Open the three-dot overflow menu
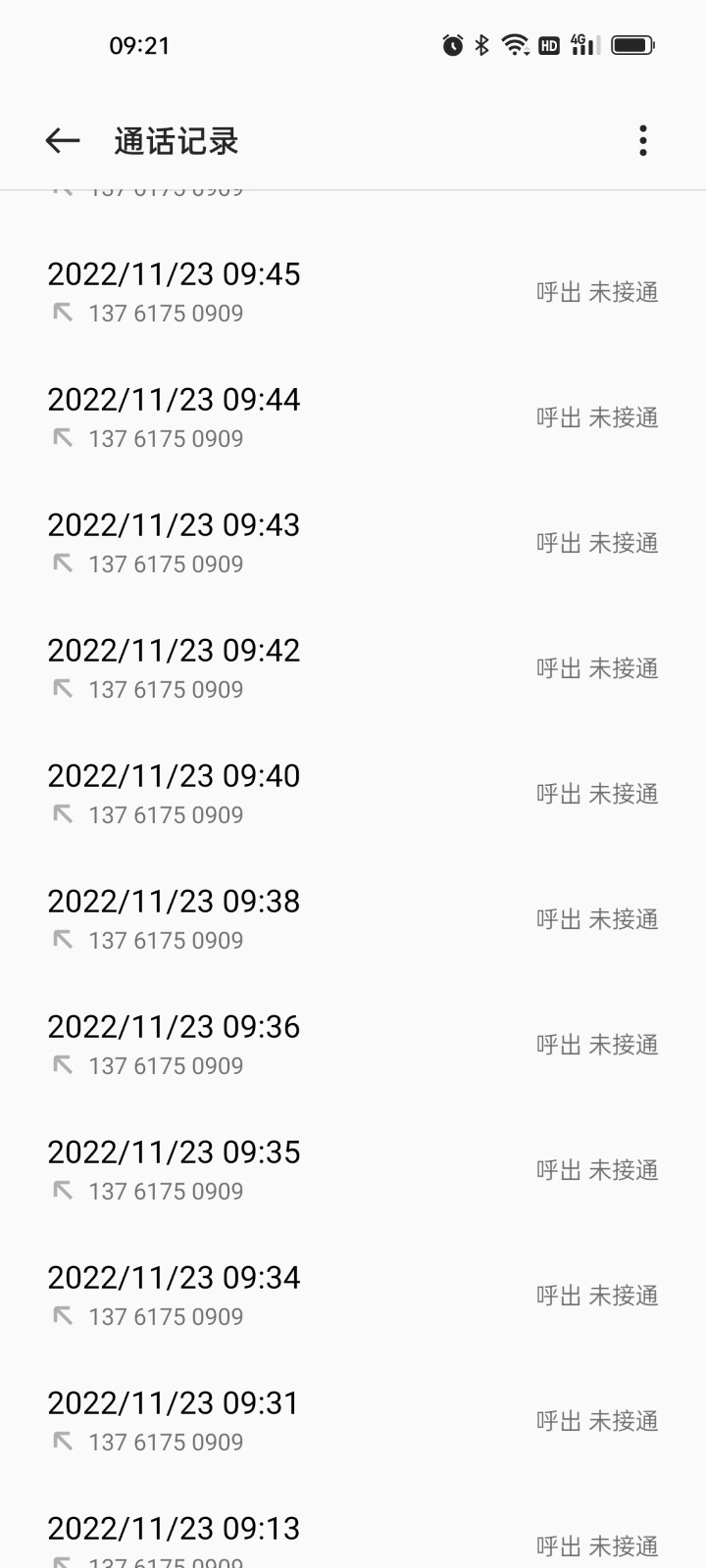The width and height of the screenshot is (706, 1568). click(643, 141)
